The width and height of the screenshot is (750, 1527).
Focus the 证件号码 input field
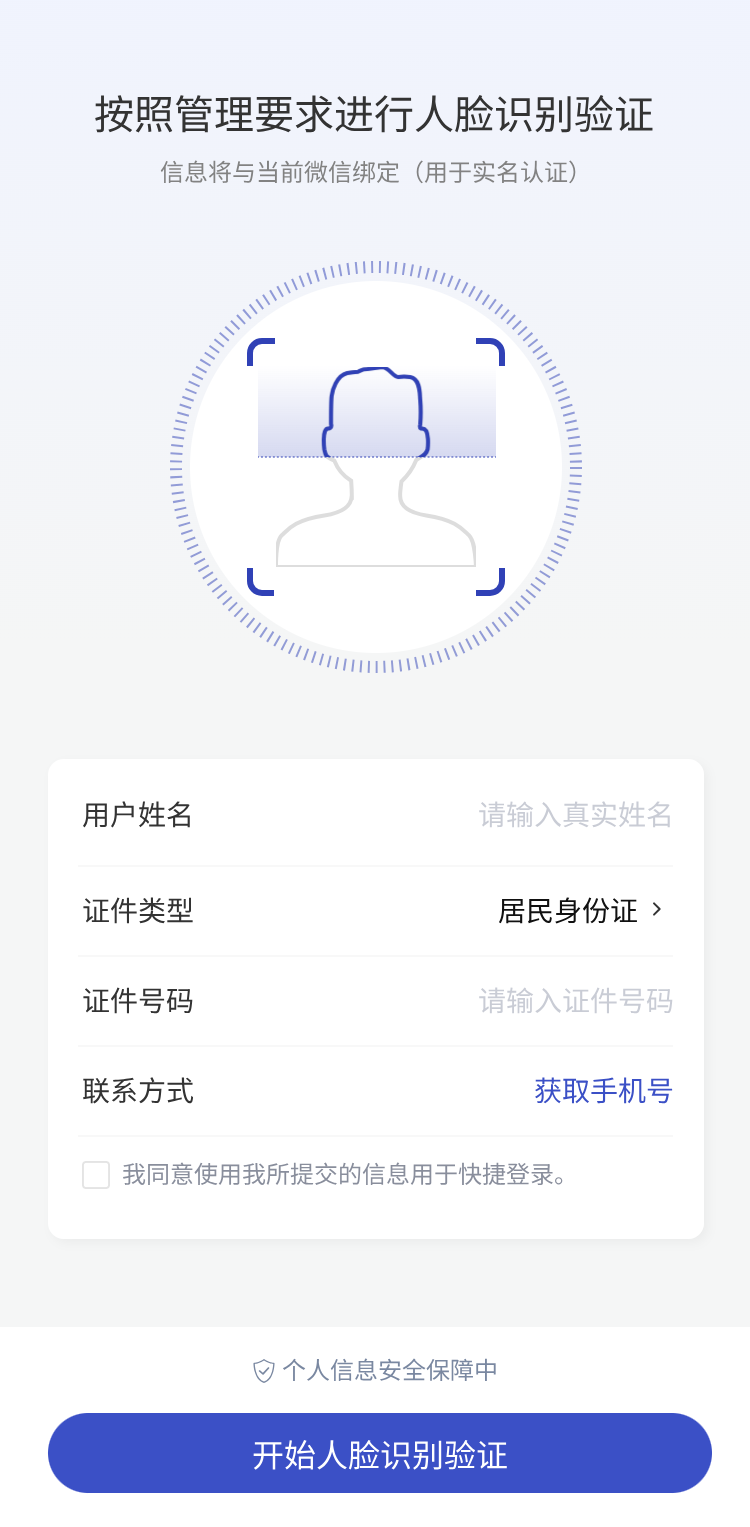574,1001
